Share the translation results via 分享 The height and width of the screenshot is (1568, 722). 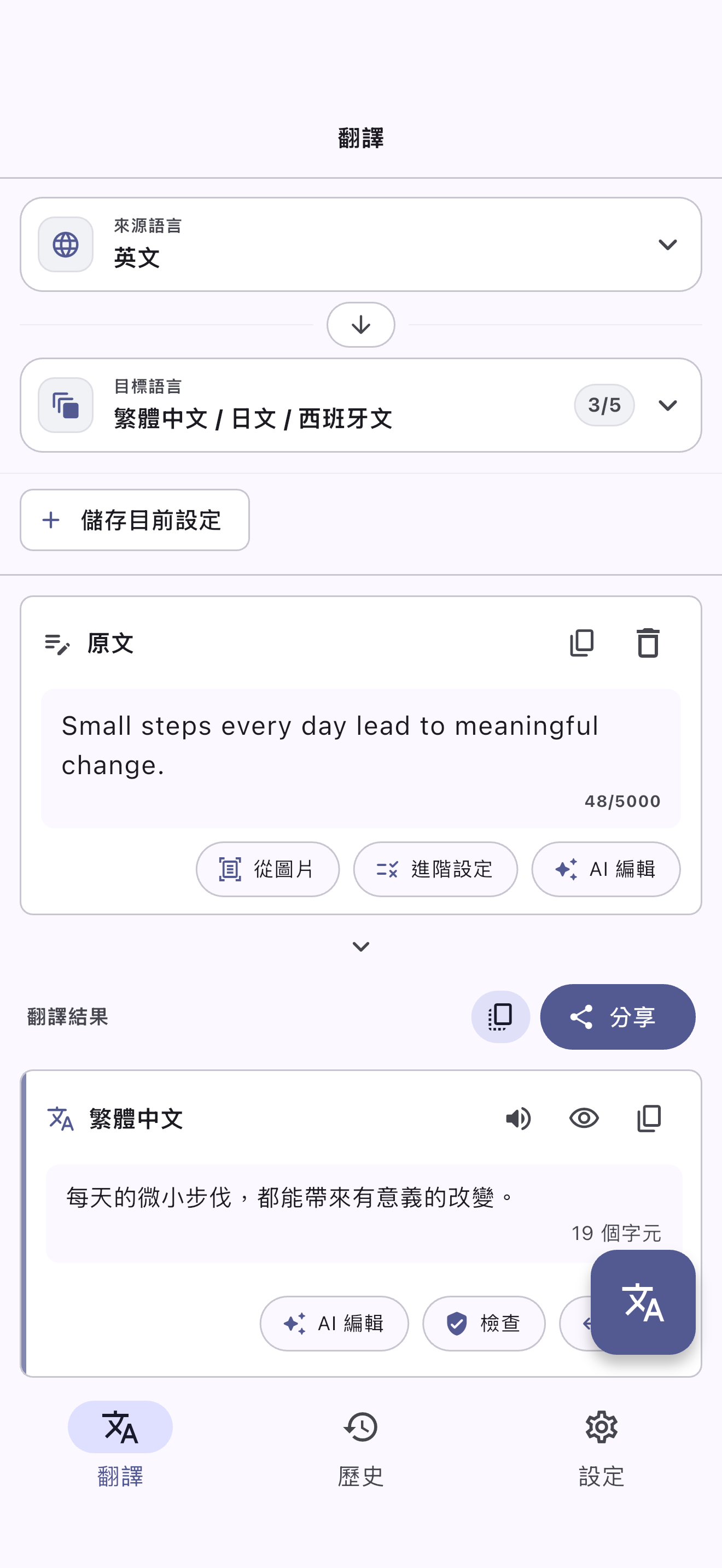pyautogui.click(x=618, y=1016)
